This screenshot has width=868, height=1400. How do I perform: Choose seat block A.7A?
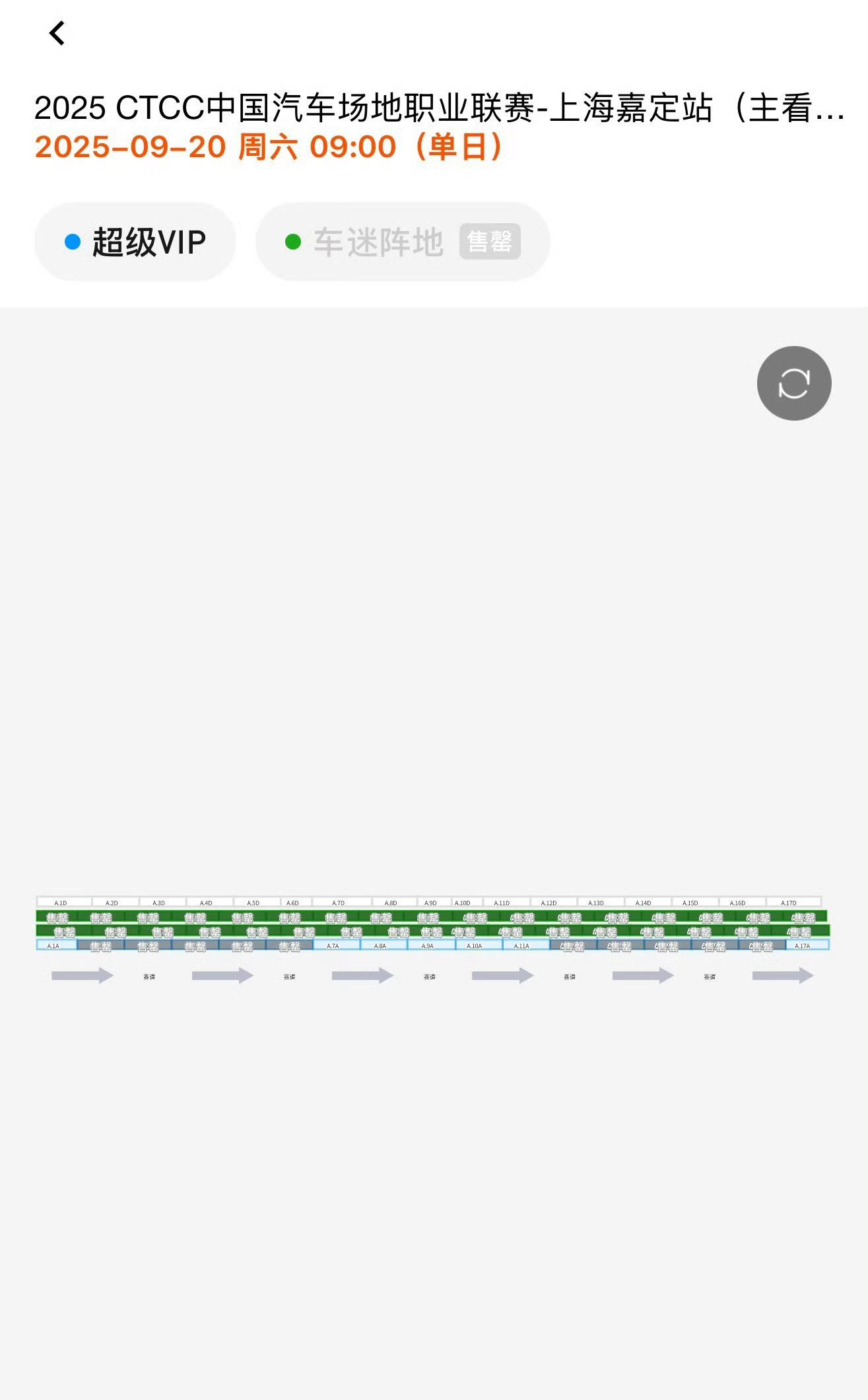tap(336, 946)
